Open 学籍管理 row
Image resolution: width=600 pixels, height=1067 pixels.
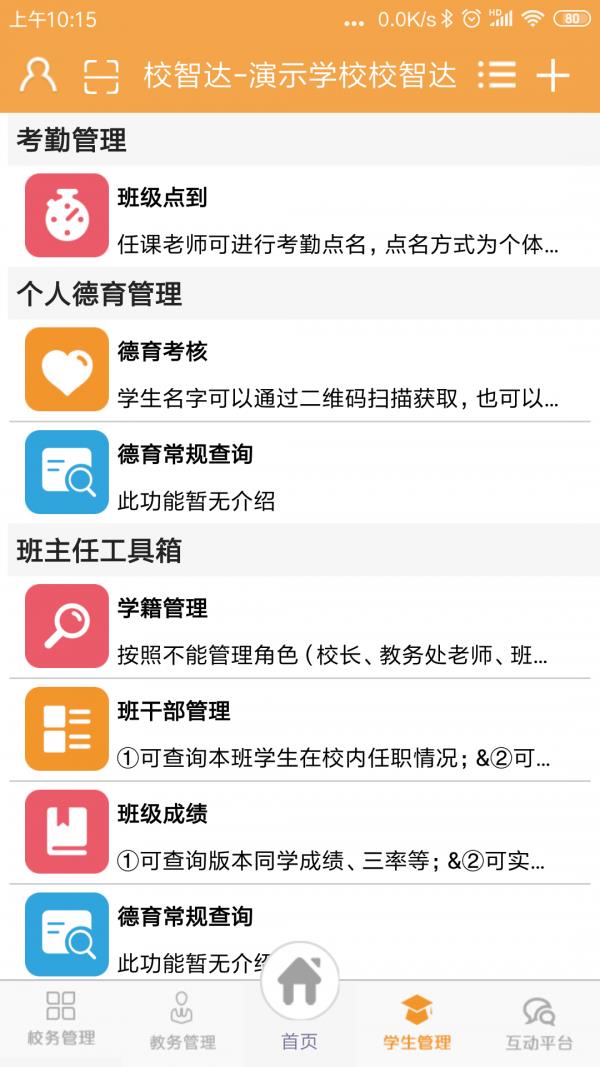pyautogui.click(x=300, y=627)
